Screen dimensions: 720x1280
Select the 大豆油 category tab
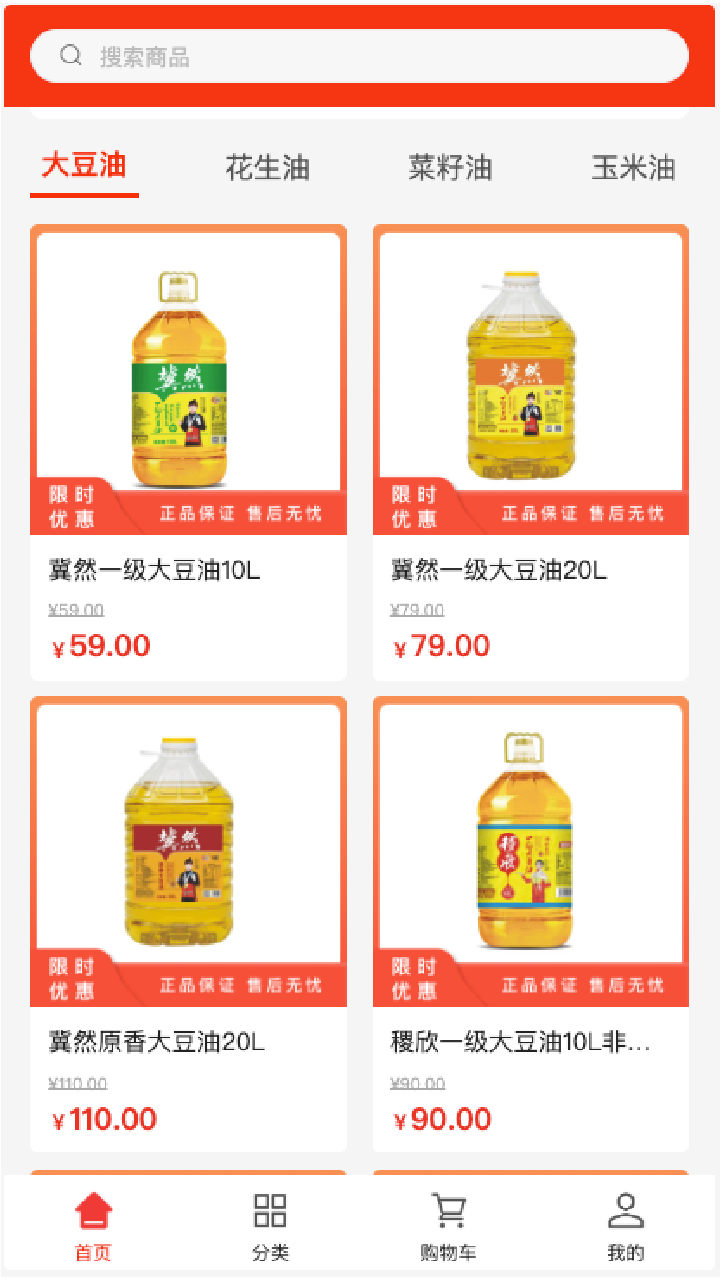(84, 166)
